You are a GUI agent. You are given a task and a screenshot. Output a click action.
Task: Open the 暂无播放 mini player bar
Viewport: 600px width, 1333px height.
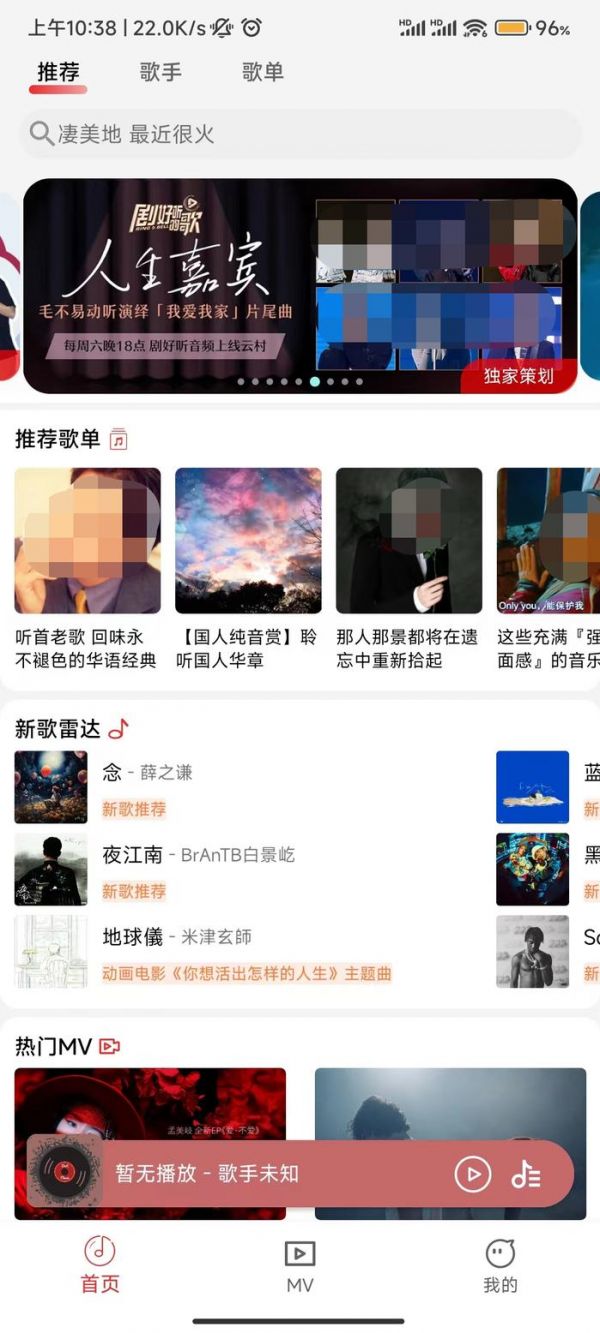click(250, 1173)
